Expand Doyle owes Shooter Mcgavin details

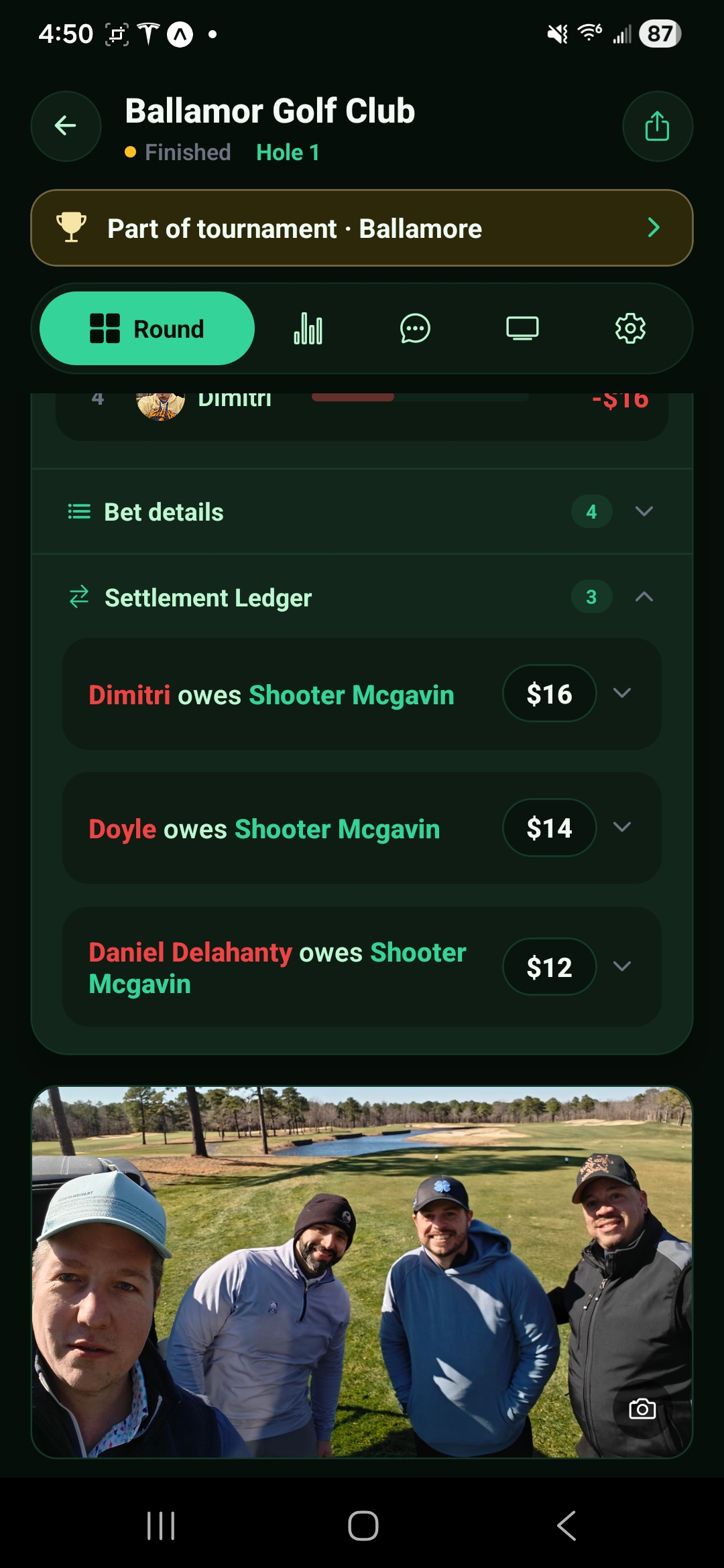point(622,828)
